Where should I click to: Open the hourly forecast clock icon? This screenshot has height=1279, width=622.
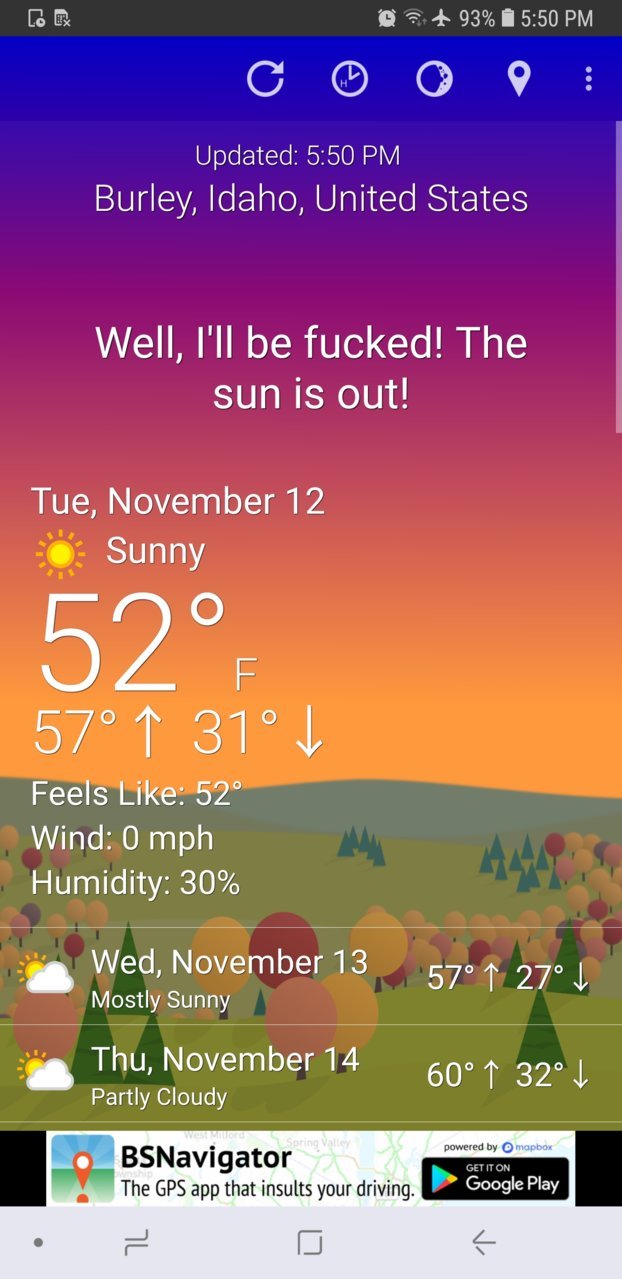(350, 79)
